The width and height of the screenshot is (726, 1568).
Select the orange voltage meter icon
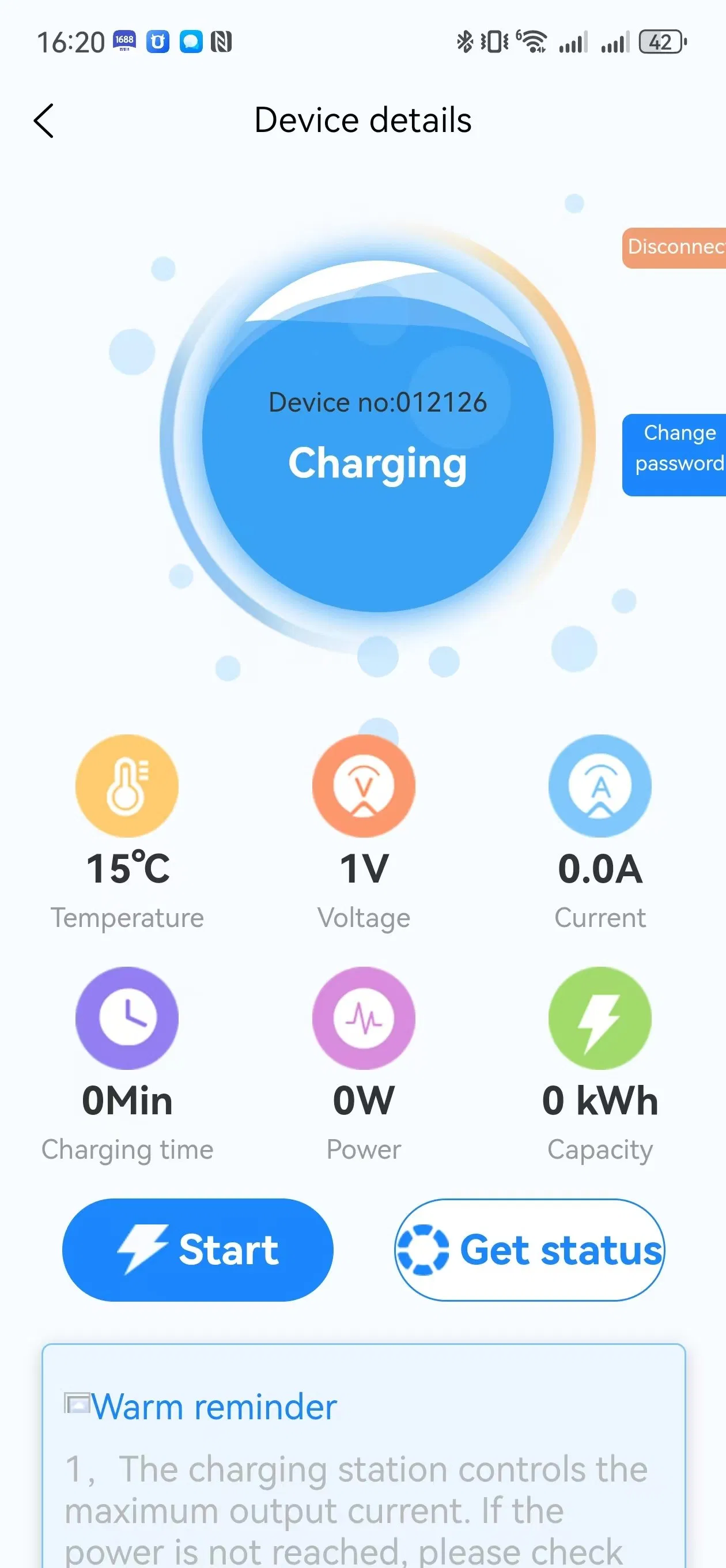364,786
